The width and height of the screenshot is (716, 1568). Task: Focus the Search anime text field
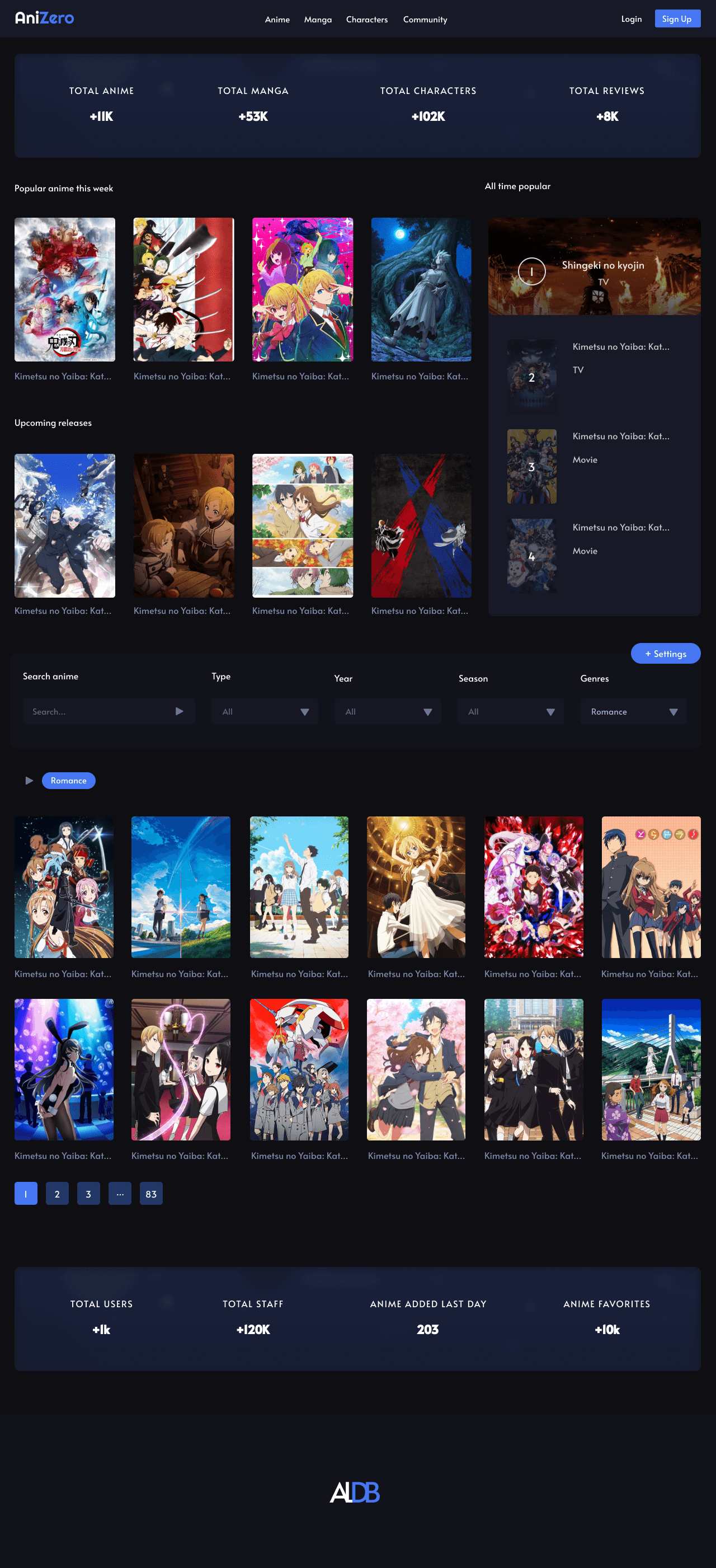coord(97,712)
